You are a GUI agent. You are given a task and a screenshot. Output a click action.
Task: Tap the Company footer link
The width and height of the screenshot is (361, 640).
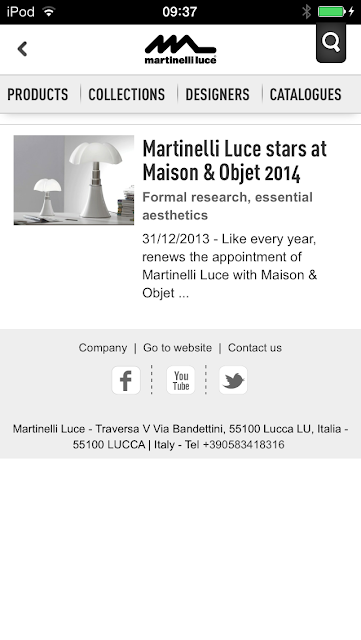pos(103,348)
